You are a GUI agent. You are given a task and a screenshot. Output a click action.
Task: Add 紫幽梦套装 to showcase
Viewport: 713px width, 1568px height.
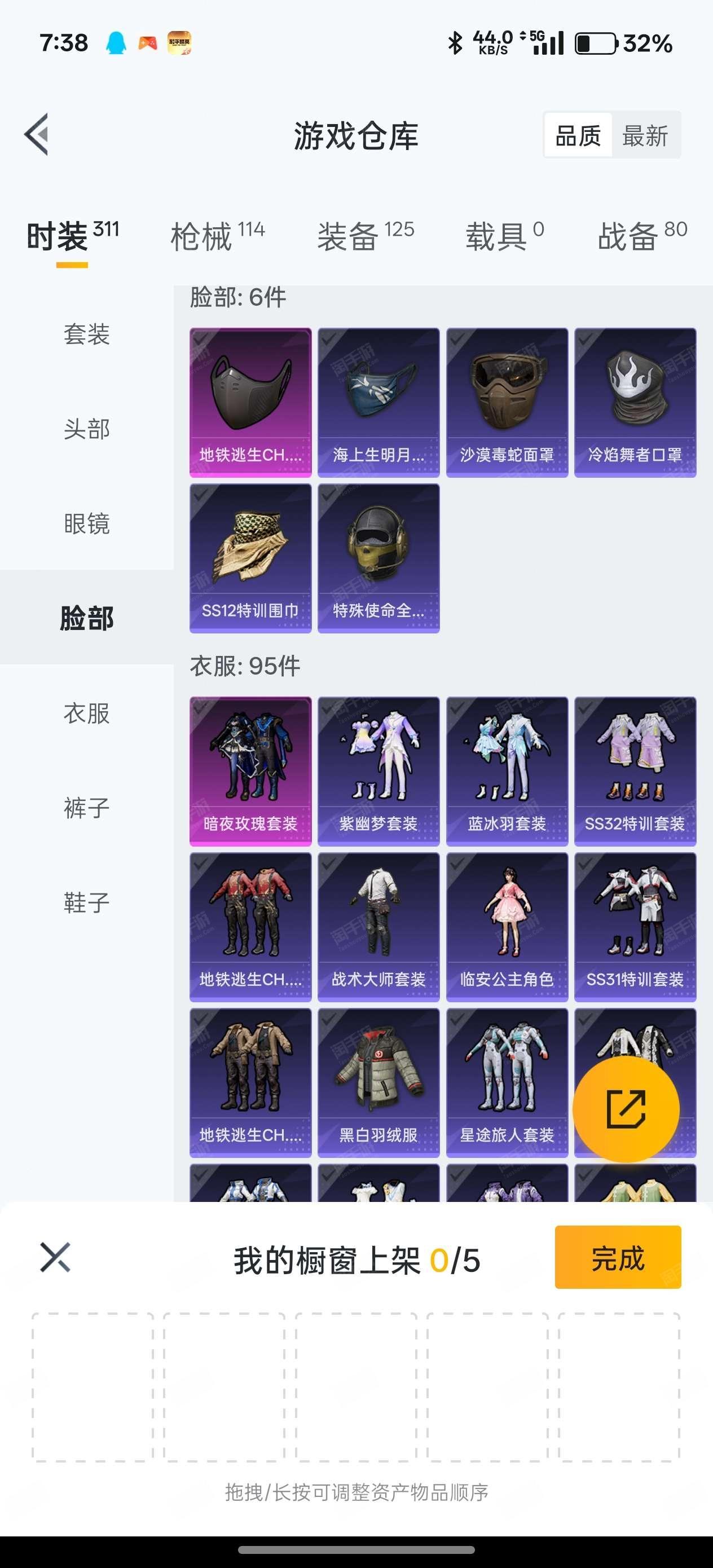[x=378, y=770]
